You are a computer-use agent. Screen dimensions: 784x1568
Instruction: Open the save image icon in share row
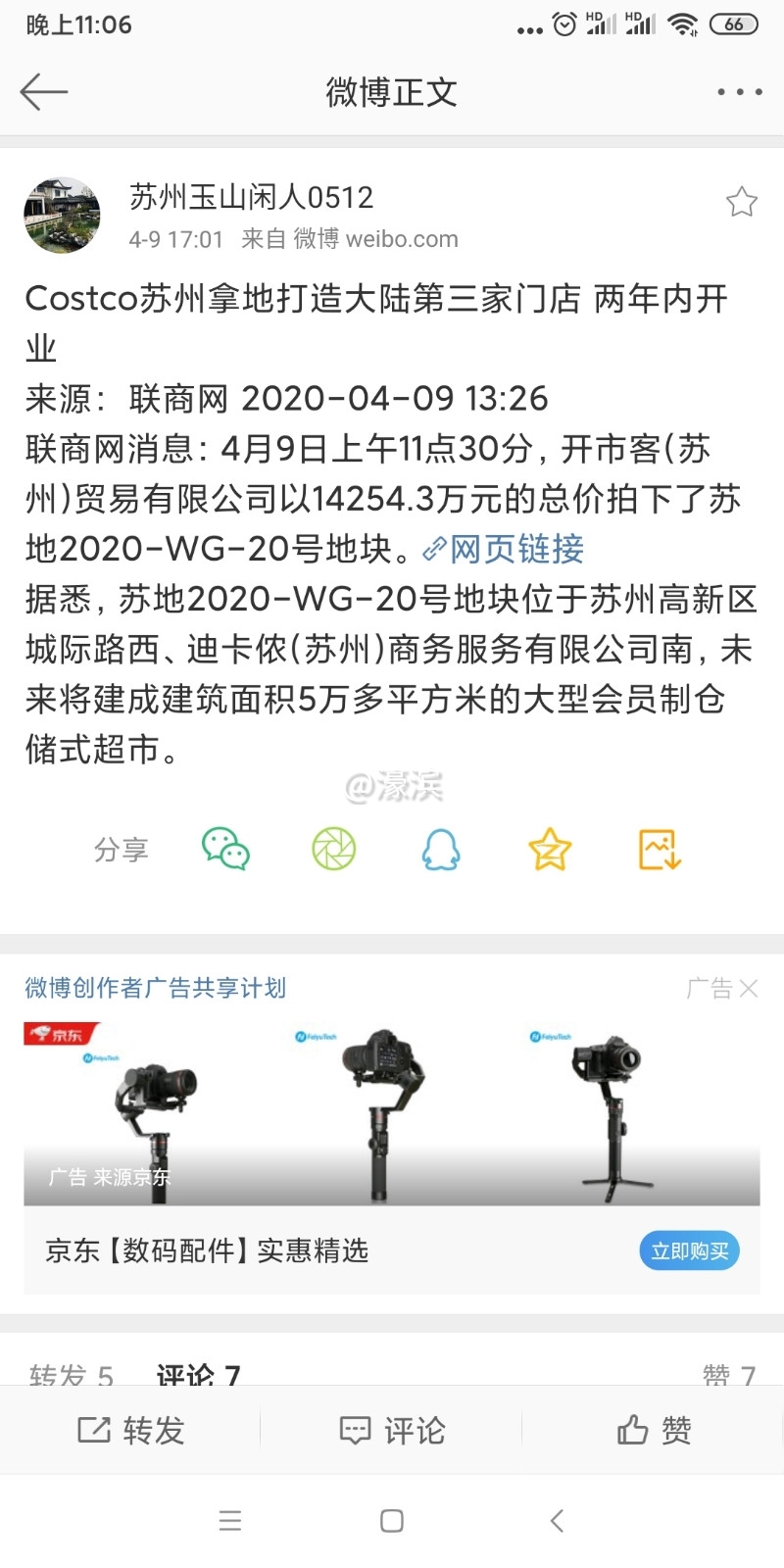pos(659,850)
